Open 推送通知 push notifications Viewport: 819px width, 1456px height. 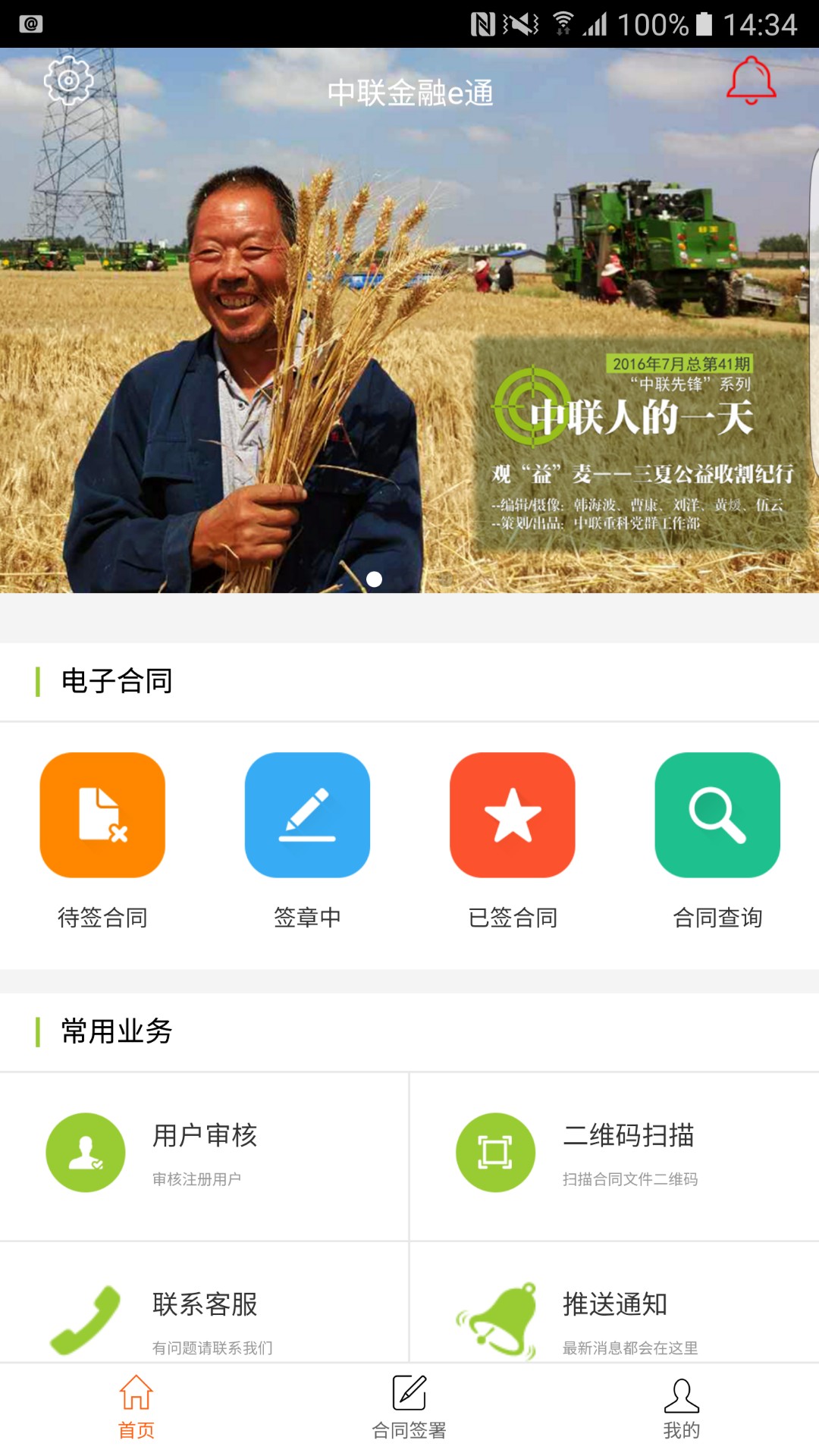coord(614,1303)
